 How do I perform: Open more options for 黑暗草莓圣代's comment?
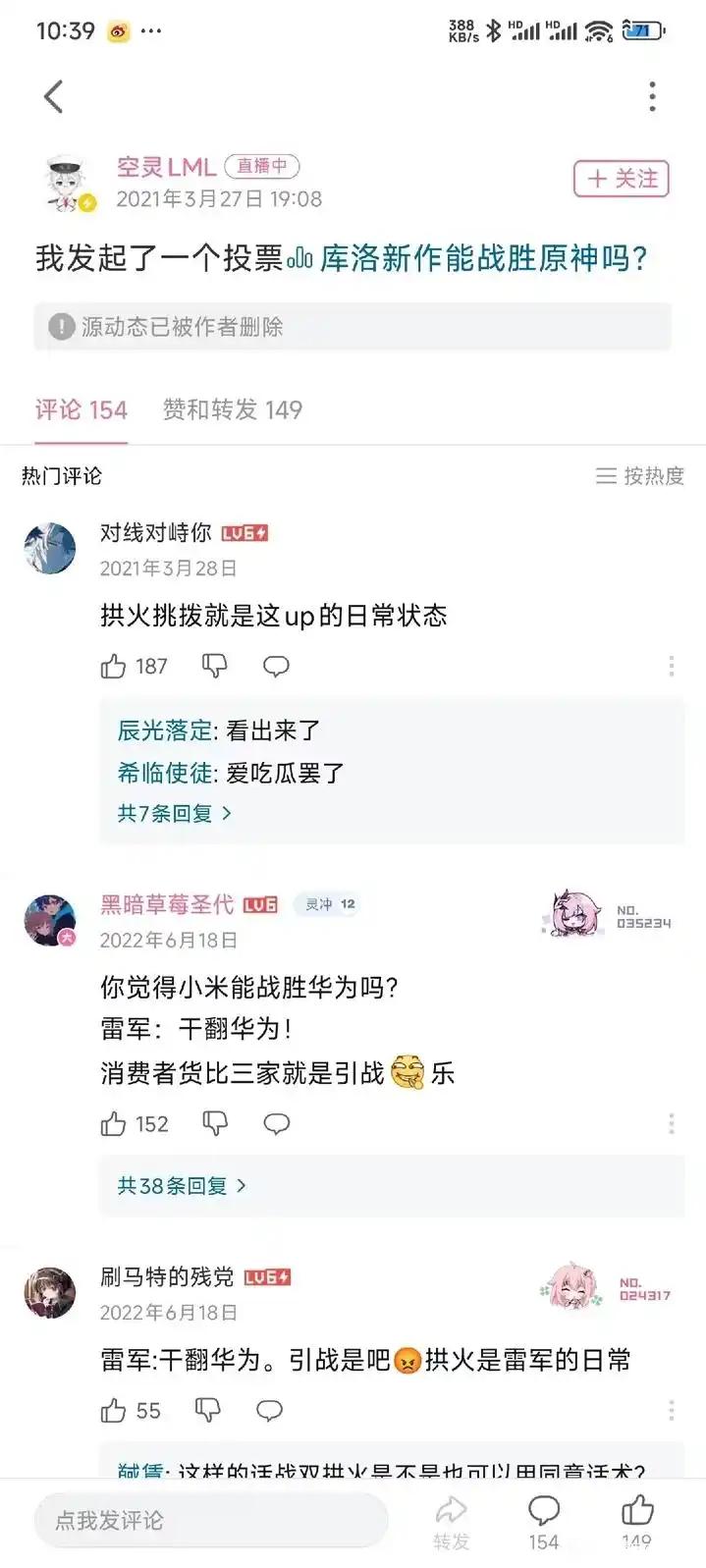(x=671, y=1124)
